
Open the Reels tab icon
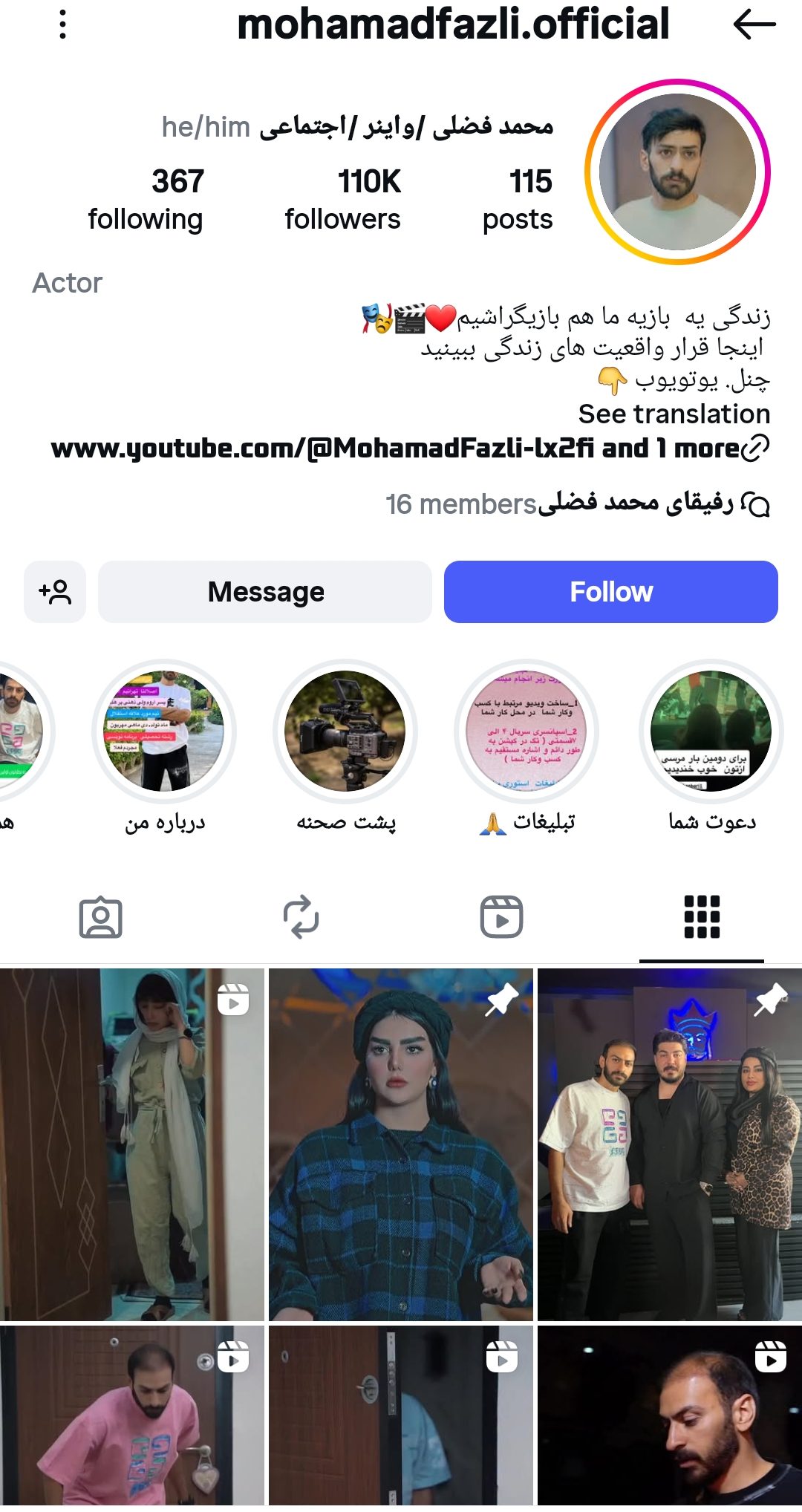(x=501, y=917)
